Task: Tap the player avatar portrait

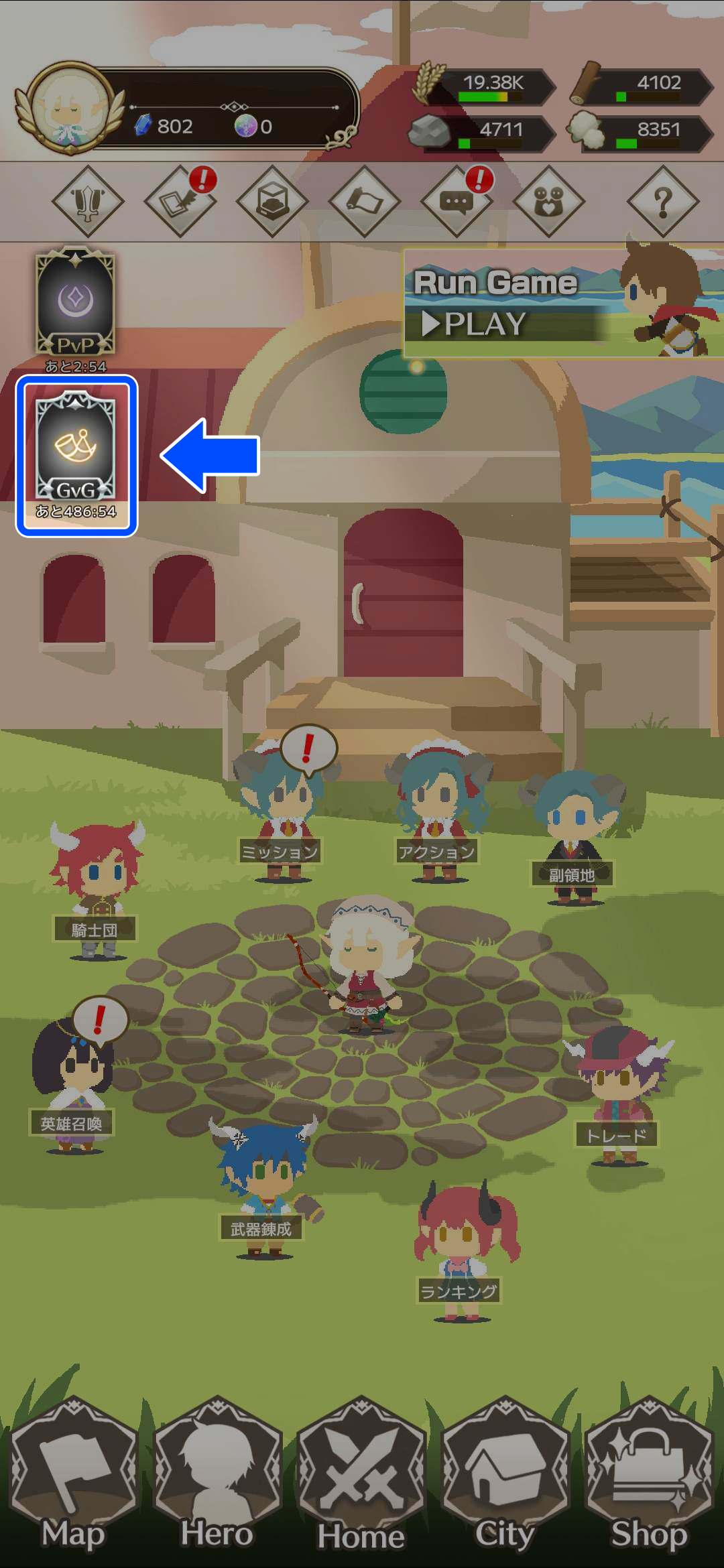Action: coord(69,107)
